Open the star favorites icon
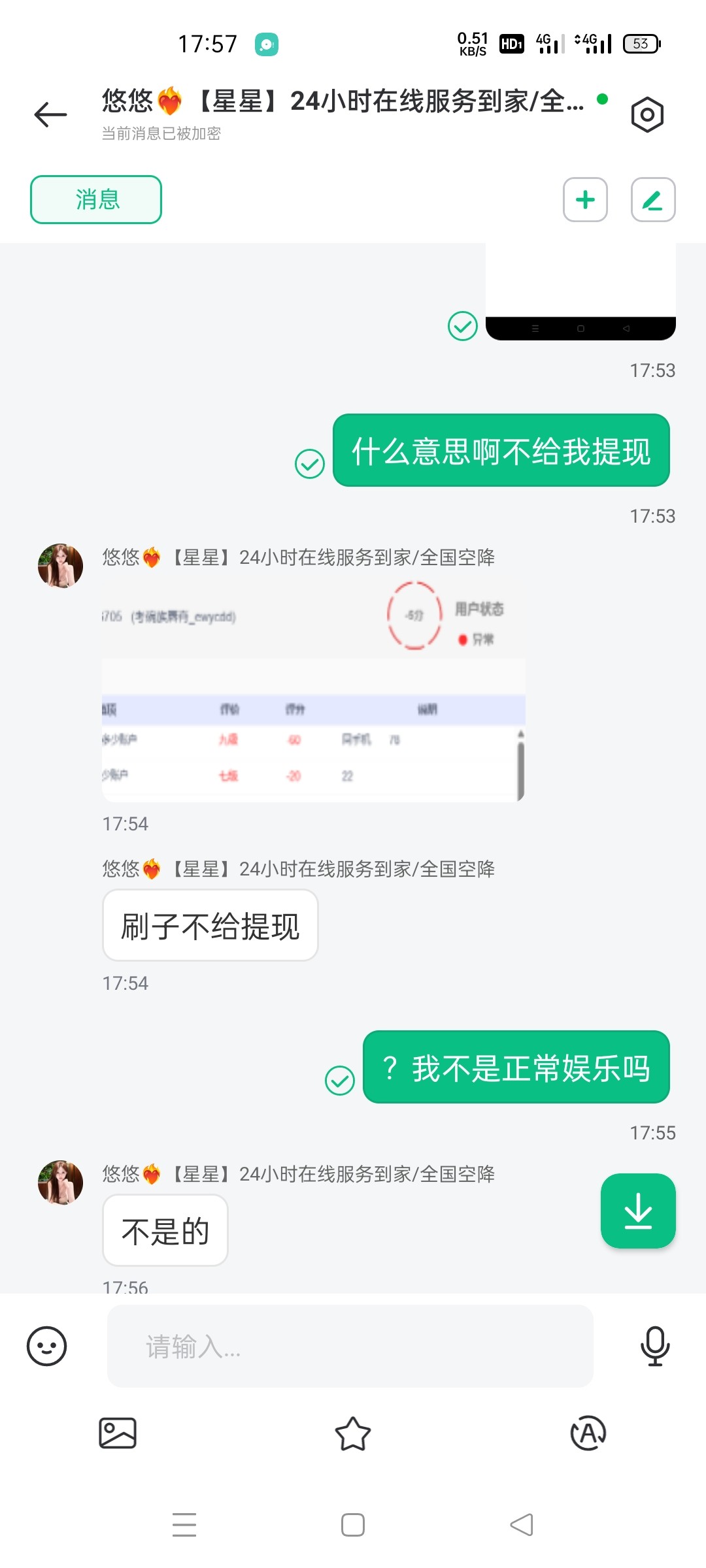Viewport: 706px width, 1568px height. pyautogui.click(x=353, y=1433)
